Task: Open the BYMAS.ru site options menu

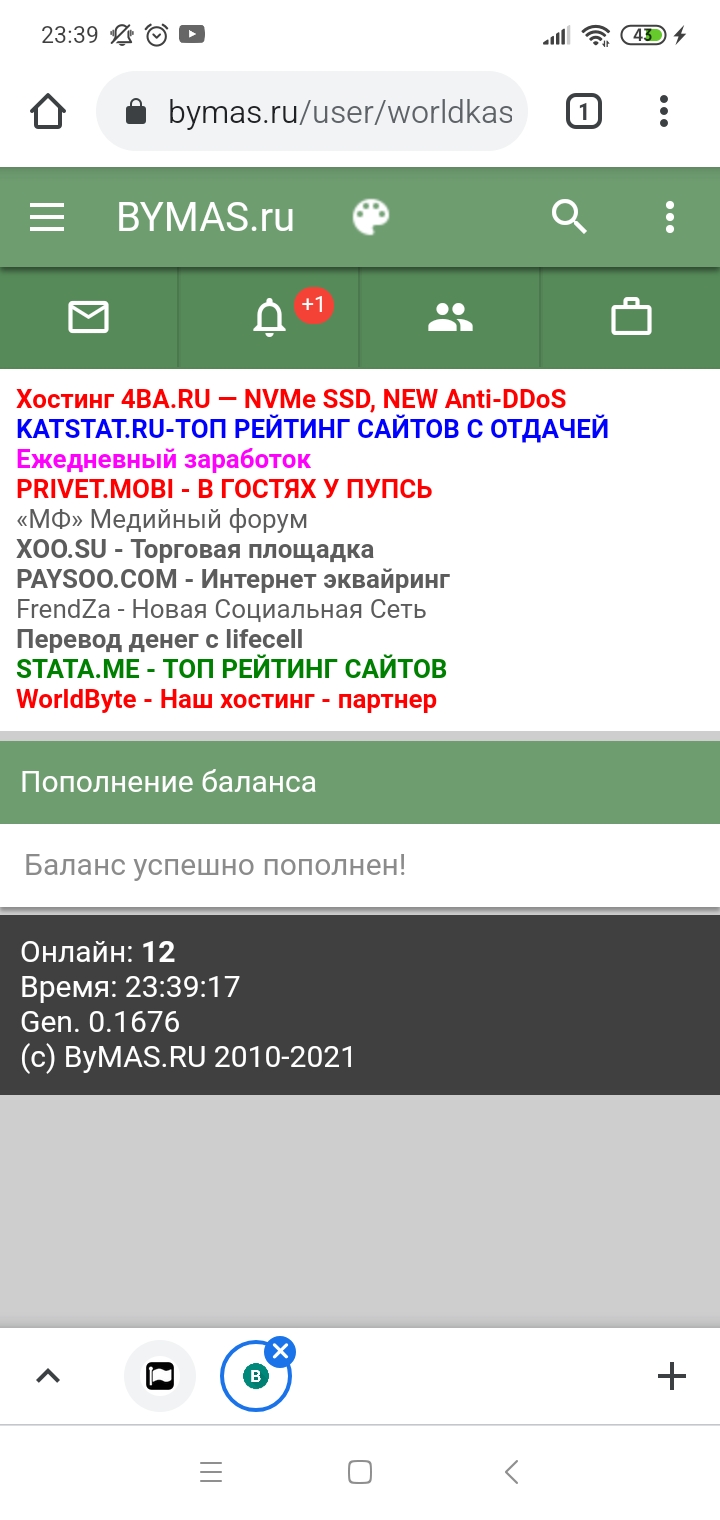Action: [670, 217]
